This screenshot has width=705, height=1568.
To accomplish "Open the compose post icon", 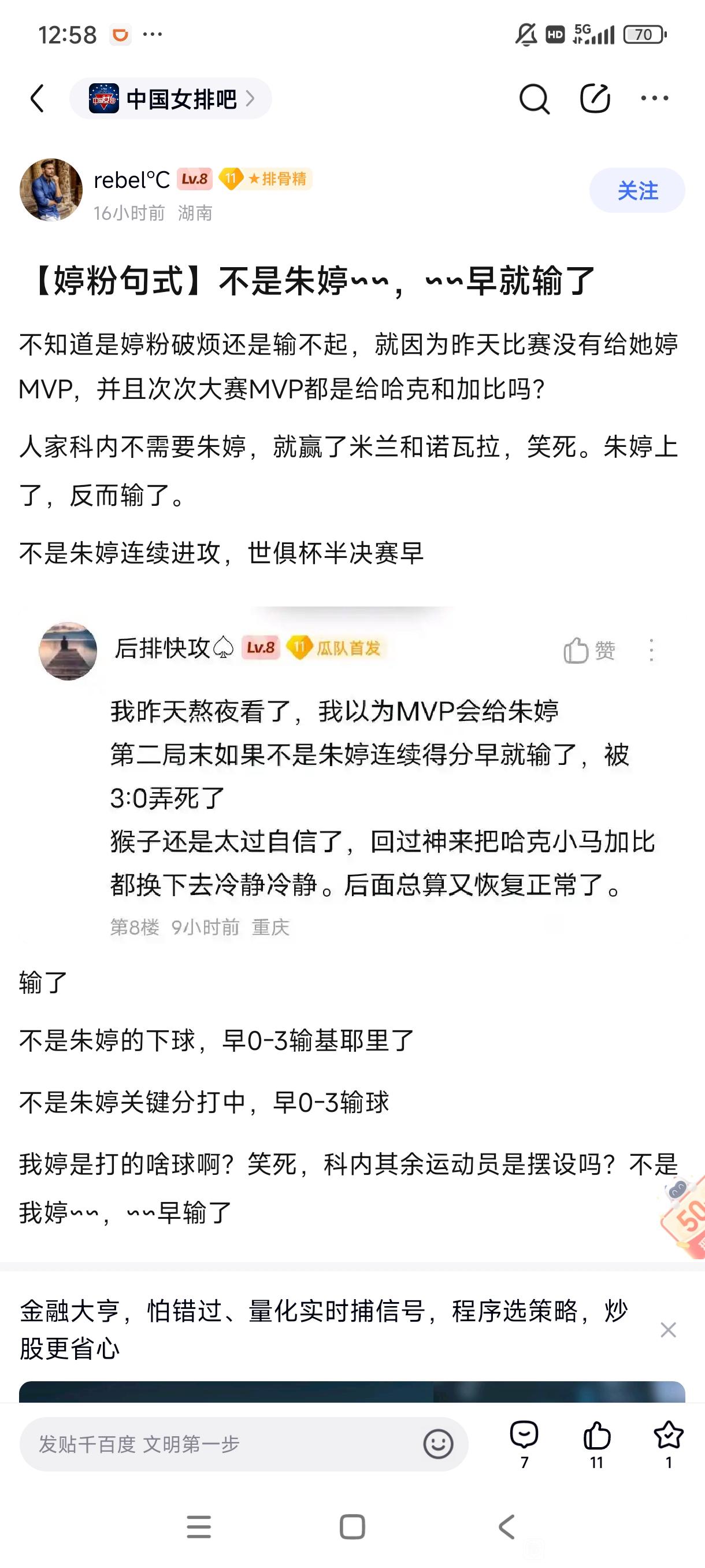I will 594,99.
